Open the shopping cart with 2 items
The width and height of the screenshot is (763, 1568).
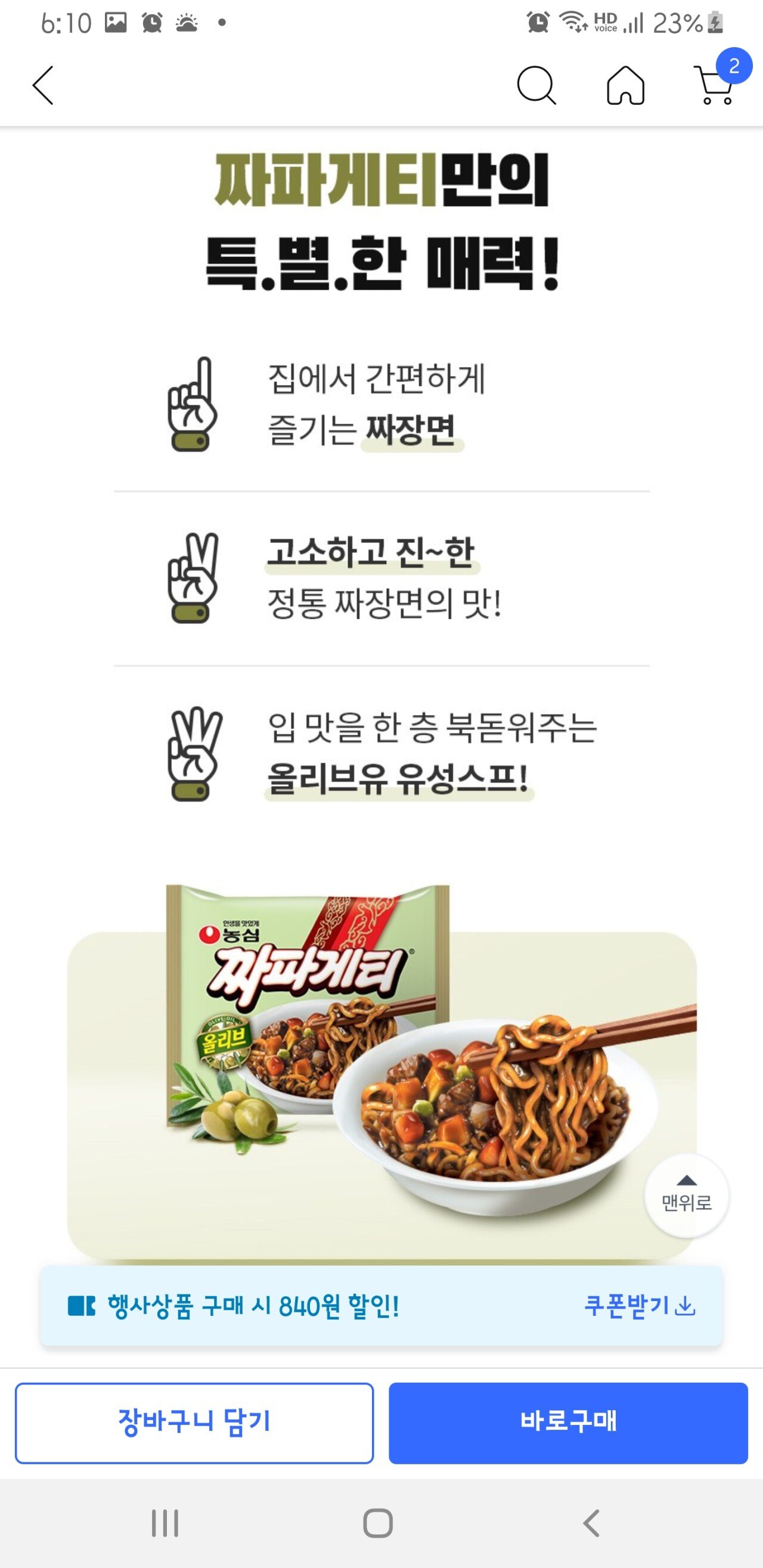click(x=714, y=85)
